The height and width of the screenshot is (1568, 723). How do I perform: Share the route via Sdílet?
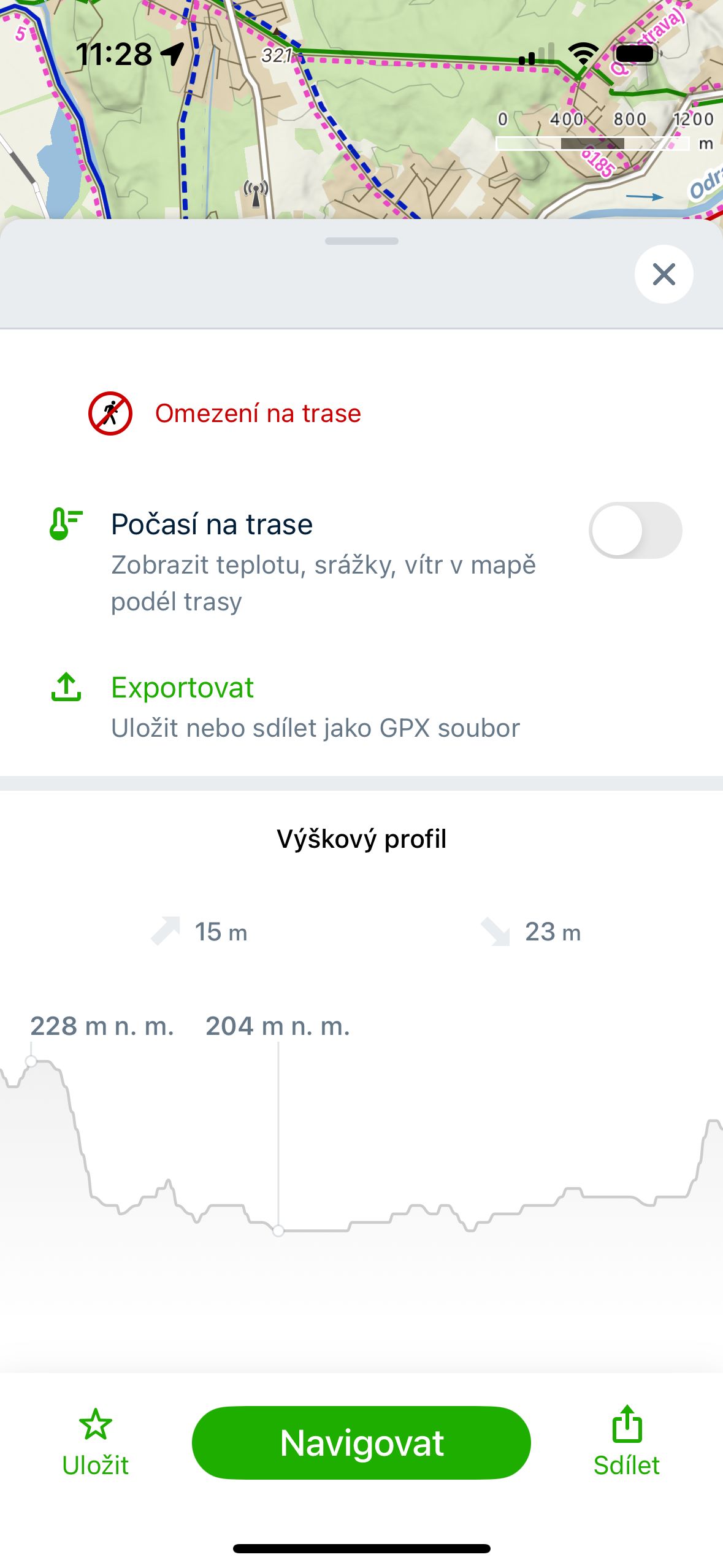626,1443
